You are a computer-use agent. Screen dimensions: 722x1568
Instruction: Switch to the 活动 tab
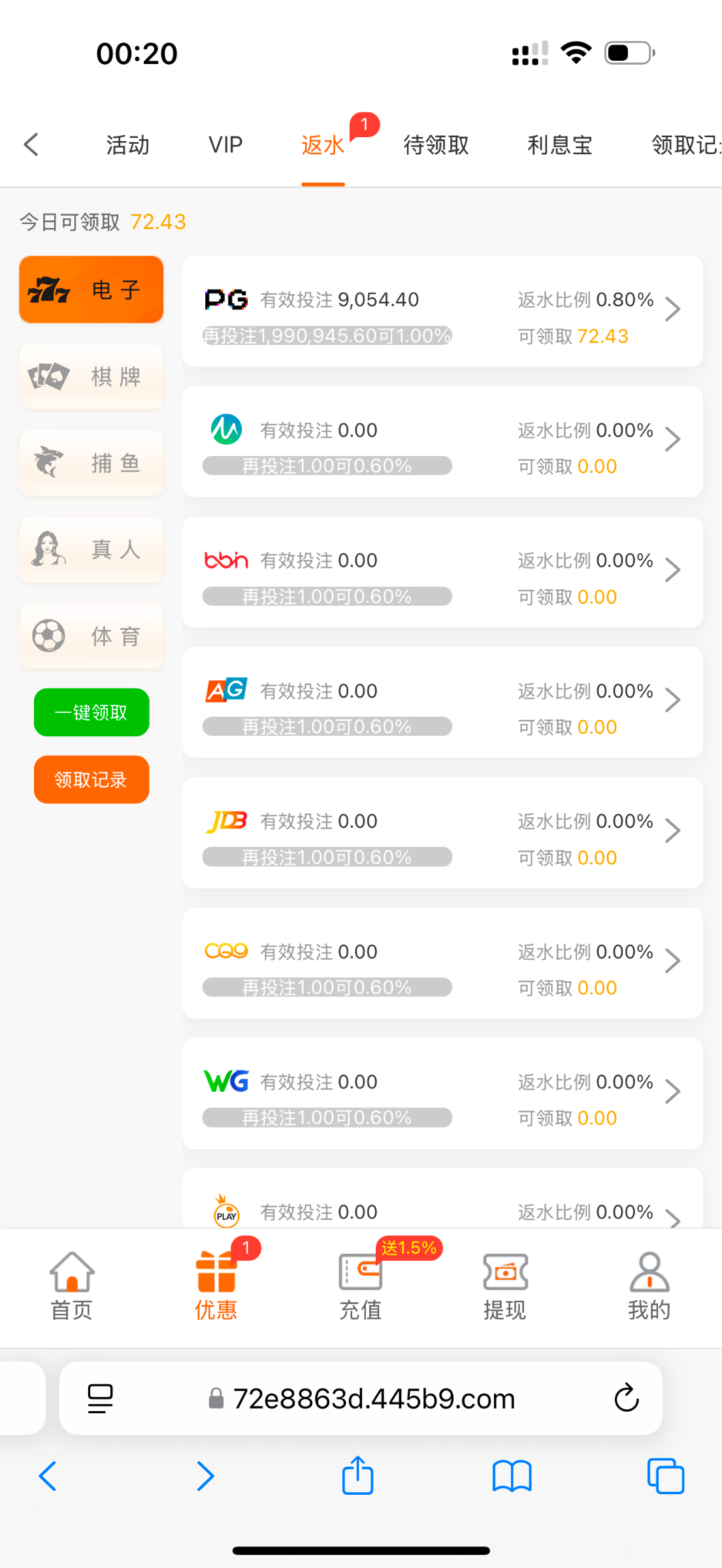[127, 144]
